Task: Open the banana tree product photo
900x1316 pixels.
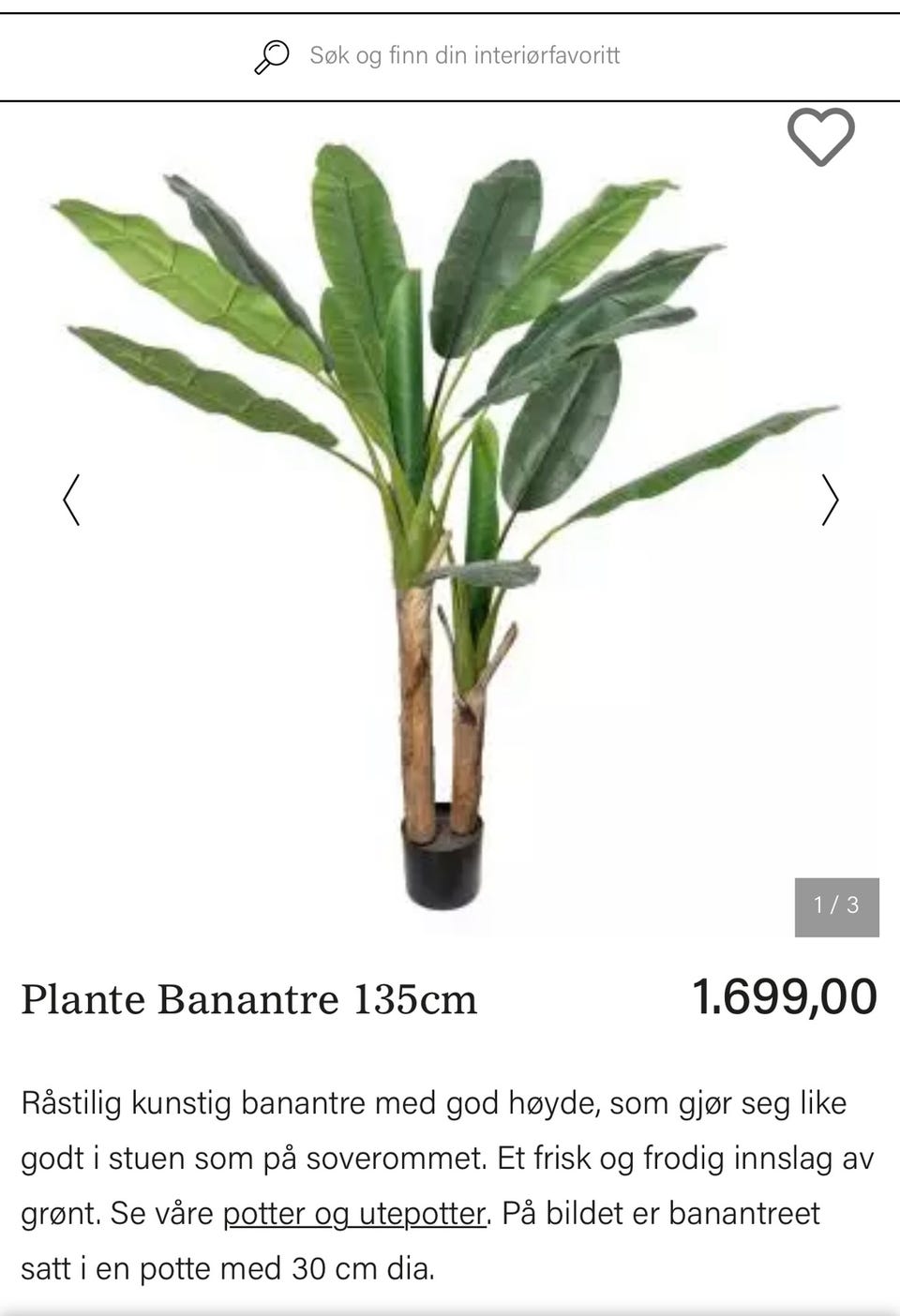Action: click(x=450, y=525)
